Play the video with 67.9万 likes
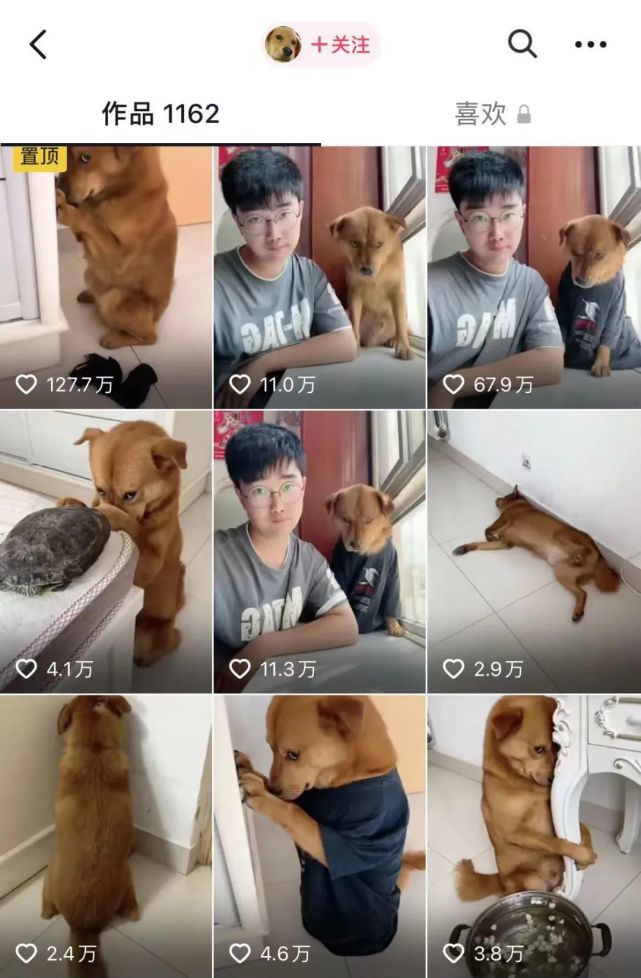This screenshot has height=978, width=641. [533, 277]
